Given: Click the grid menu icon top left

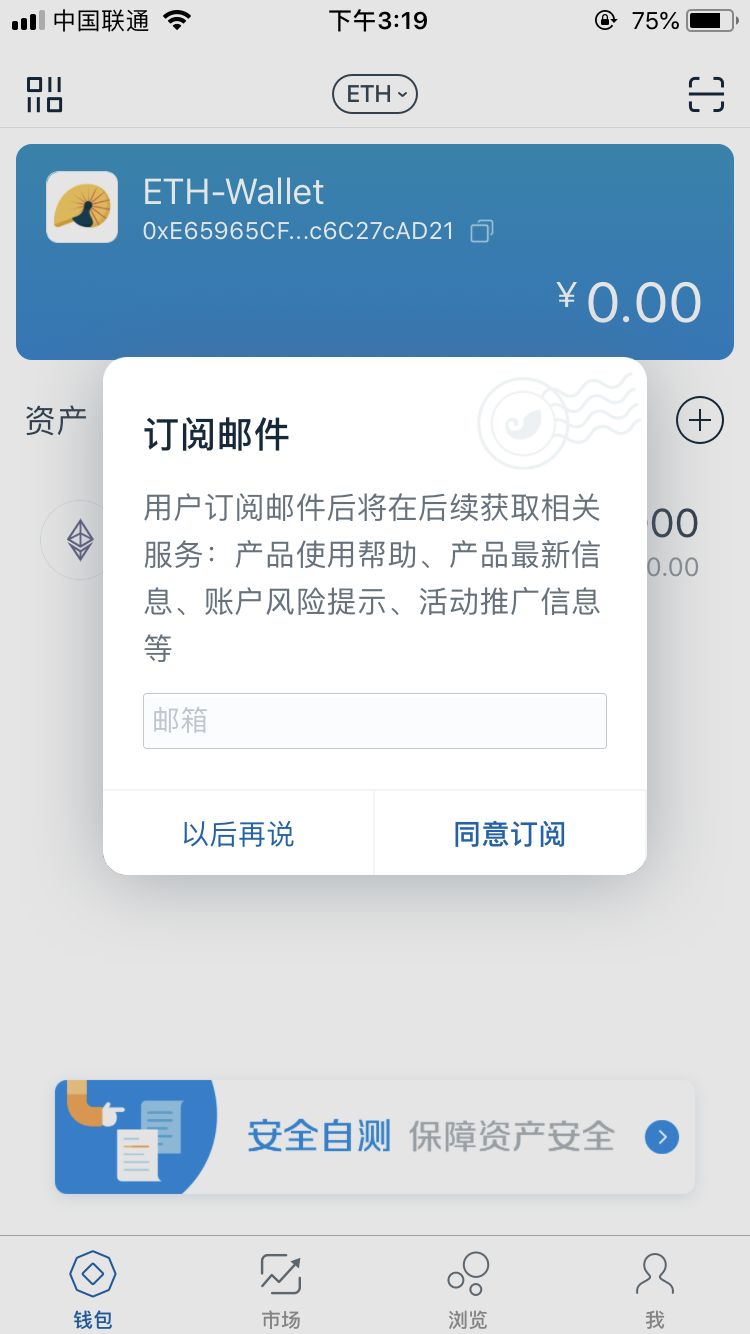Looking at the screenshot, I should click(47, 92).
